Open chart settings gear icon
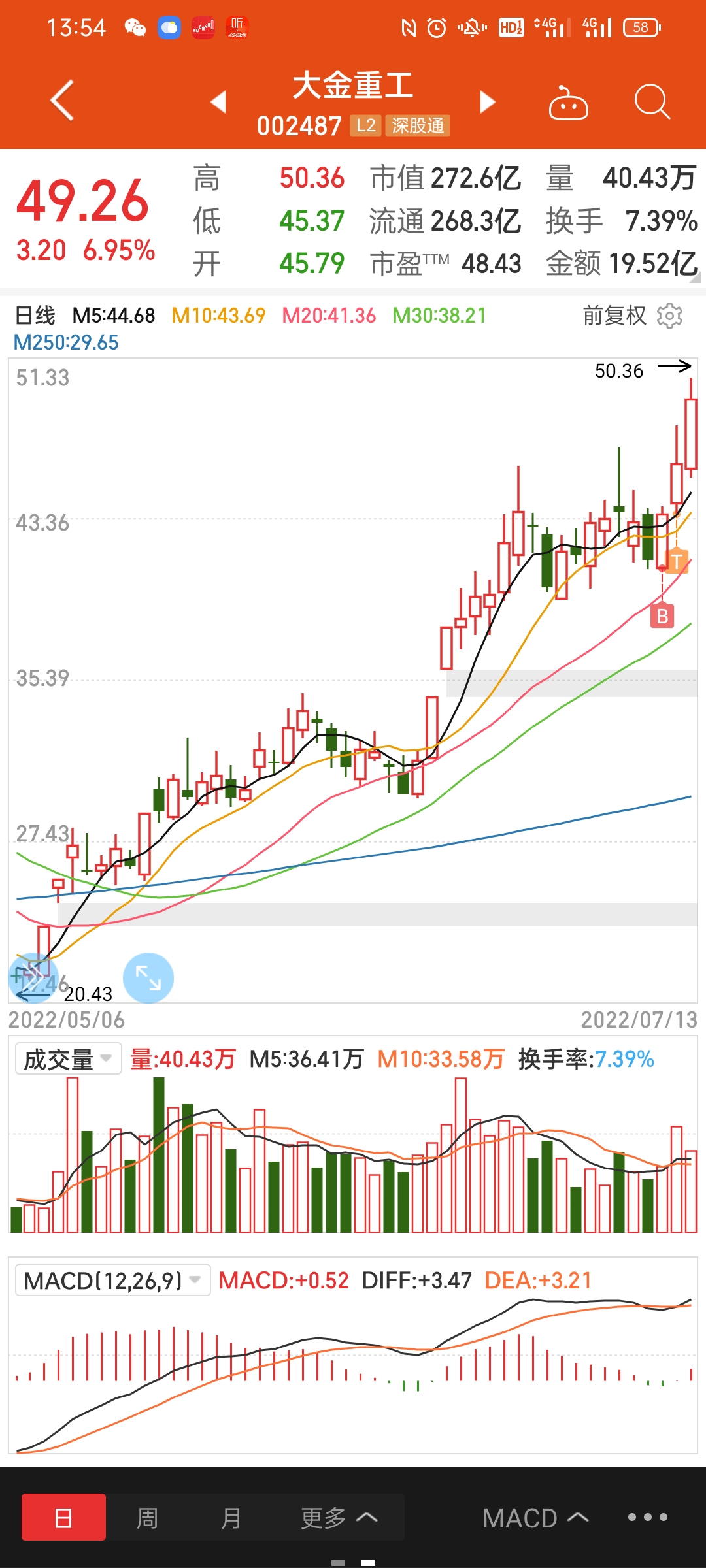 click(x=669, y=316)
